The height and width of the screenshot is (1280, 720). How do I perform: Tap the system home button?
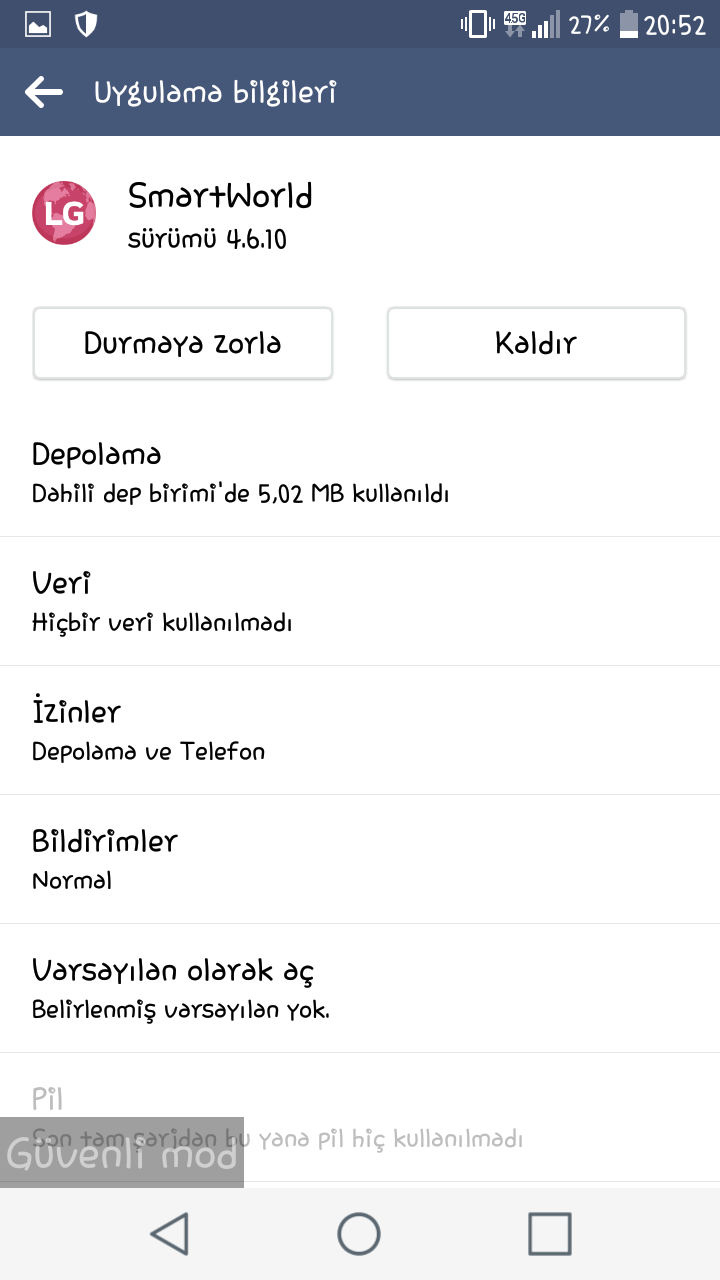point(359,1234)
